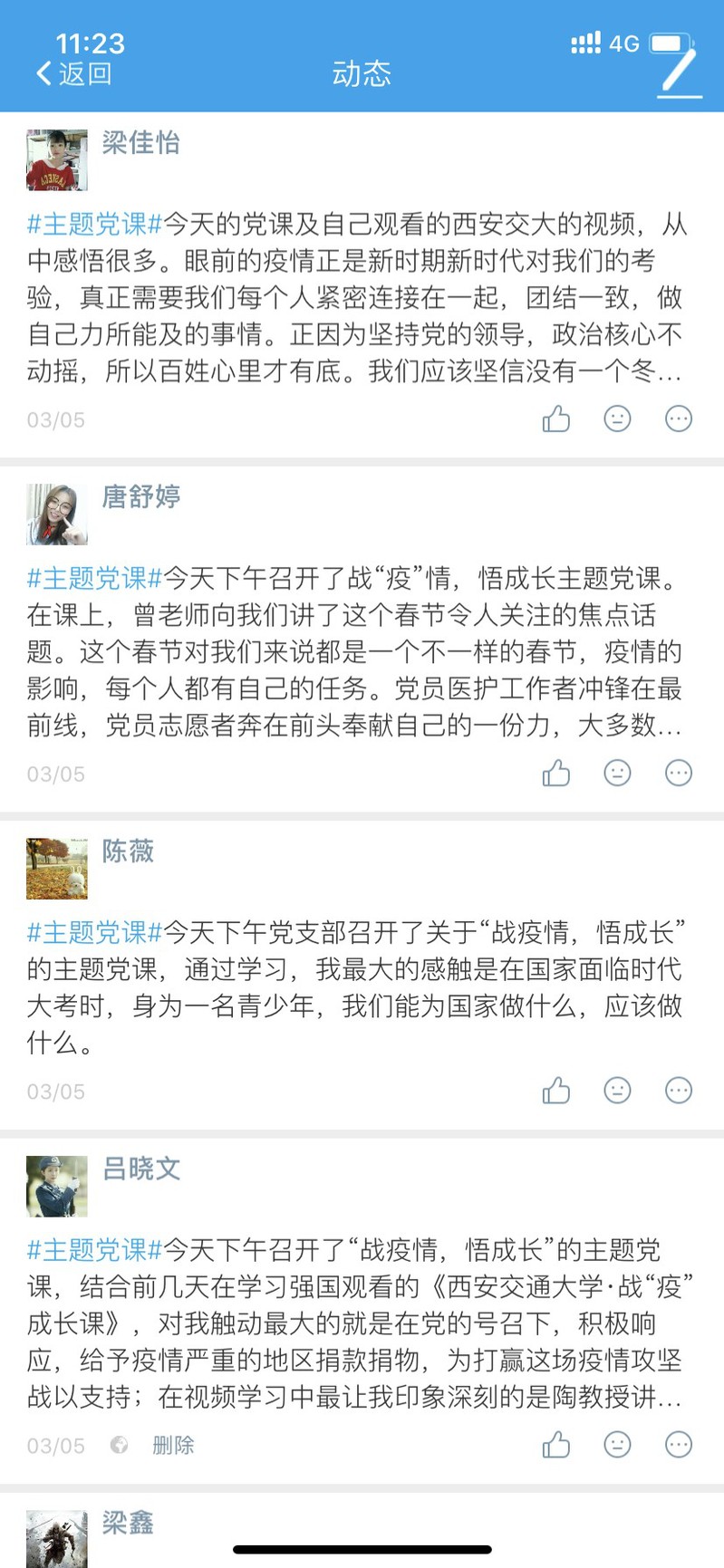The width and height of the screenshot is (724, 1568).
Task: Tap emoji icon under 陈薇's post
Action: (617, 1091)
